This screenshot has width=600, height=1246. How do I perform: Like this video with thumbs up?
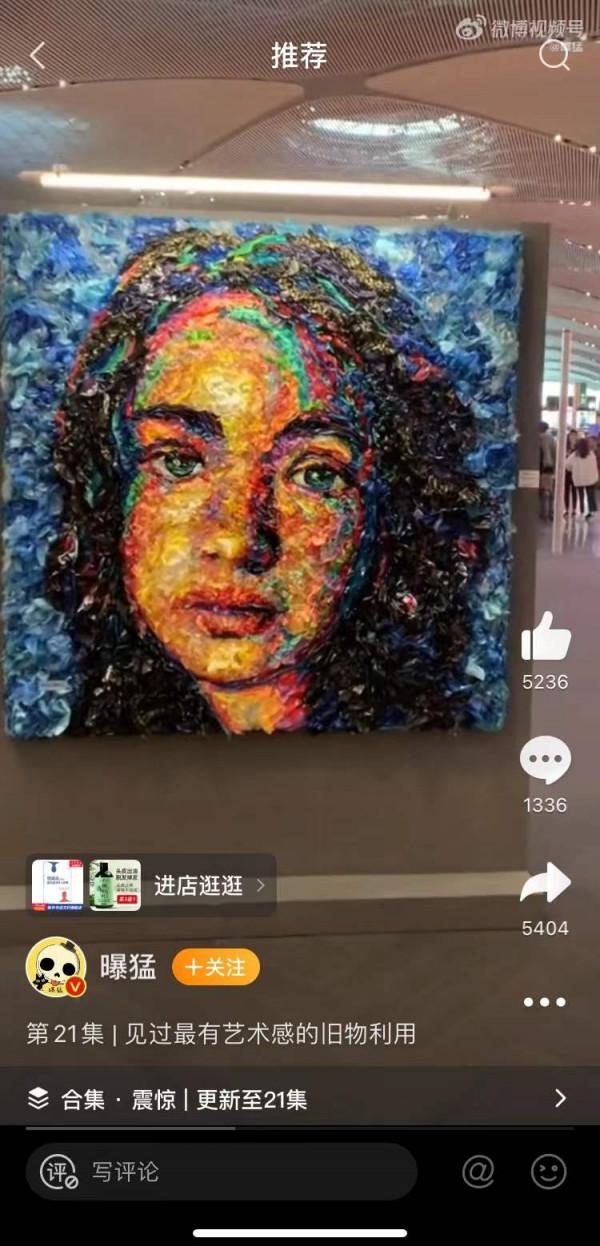click(x=545, y=637)
